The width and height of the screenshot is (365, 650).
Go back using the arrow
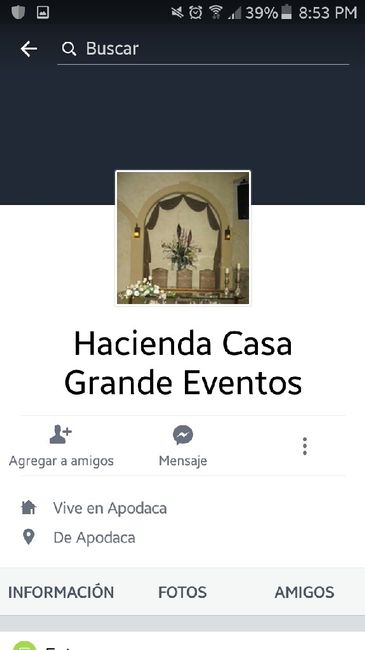(29, 49)
